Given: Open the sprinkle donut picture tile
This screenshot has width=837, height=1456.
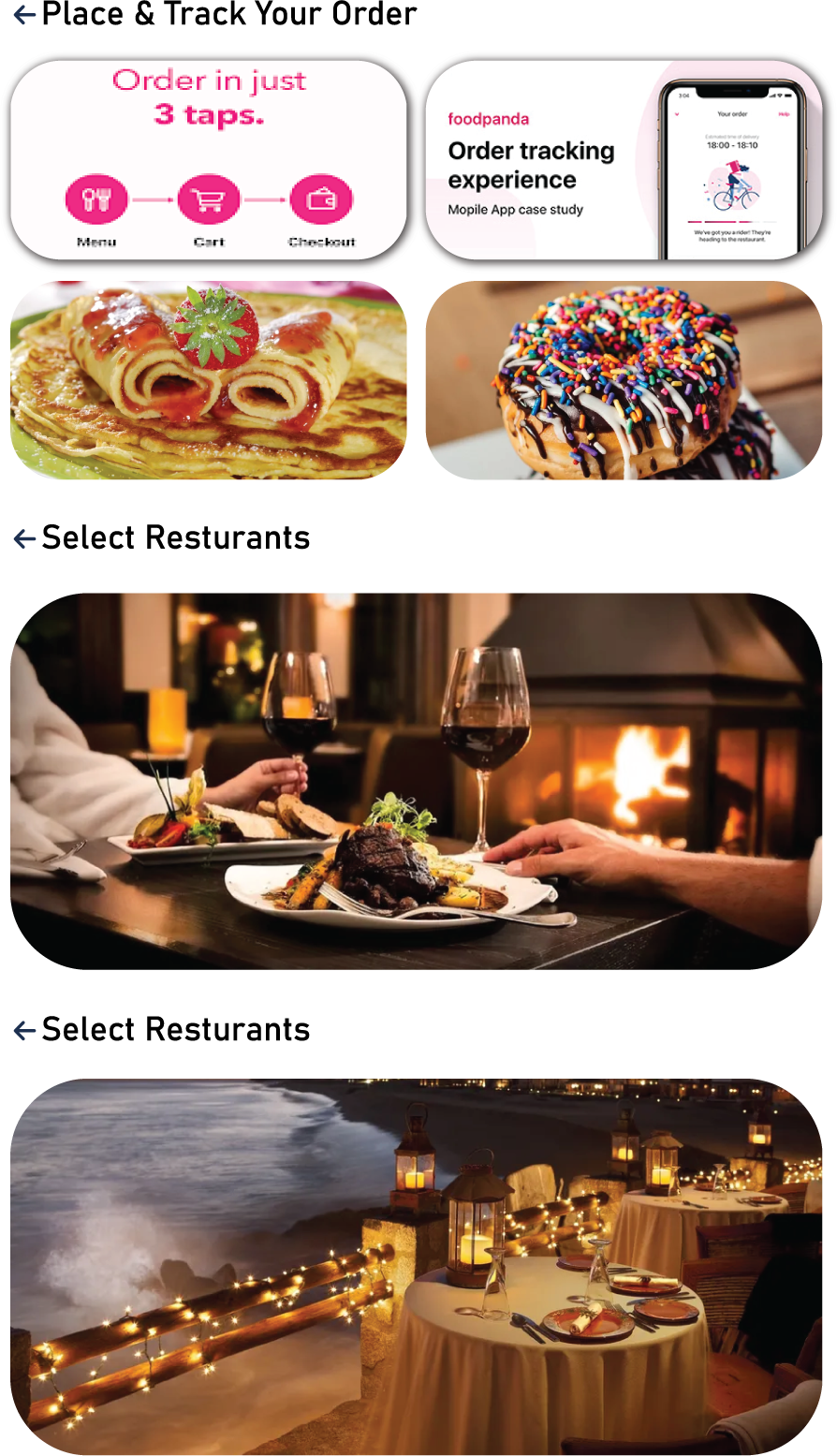Looking at the screenshot, I should 624,380.
